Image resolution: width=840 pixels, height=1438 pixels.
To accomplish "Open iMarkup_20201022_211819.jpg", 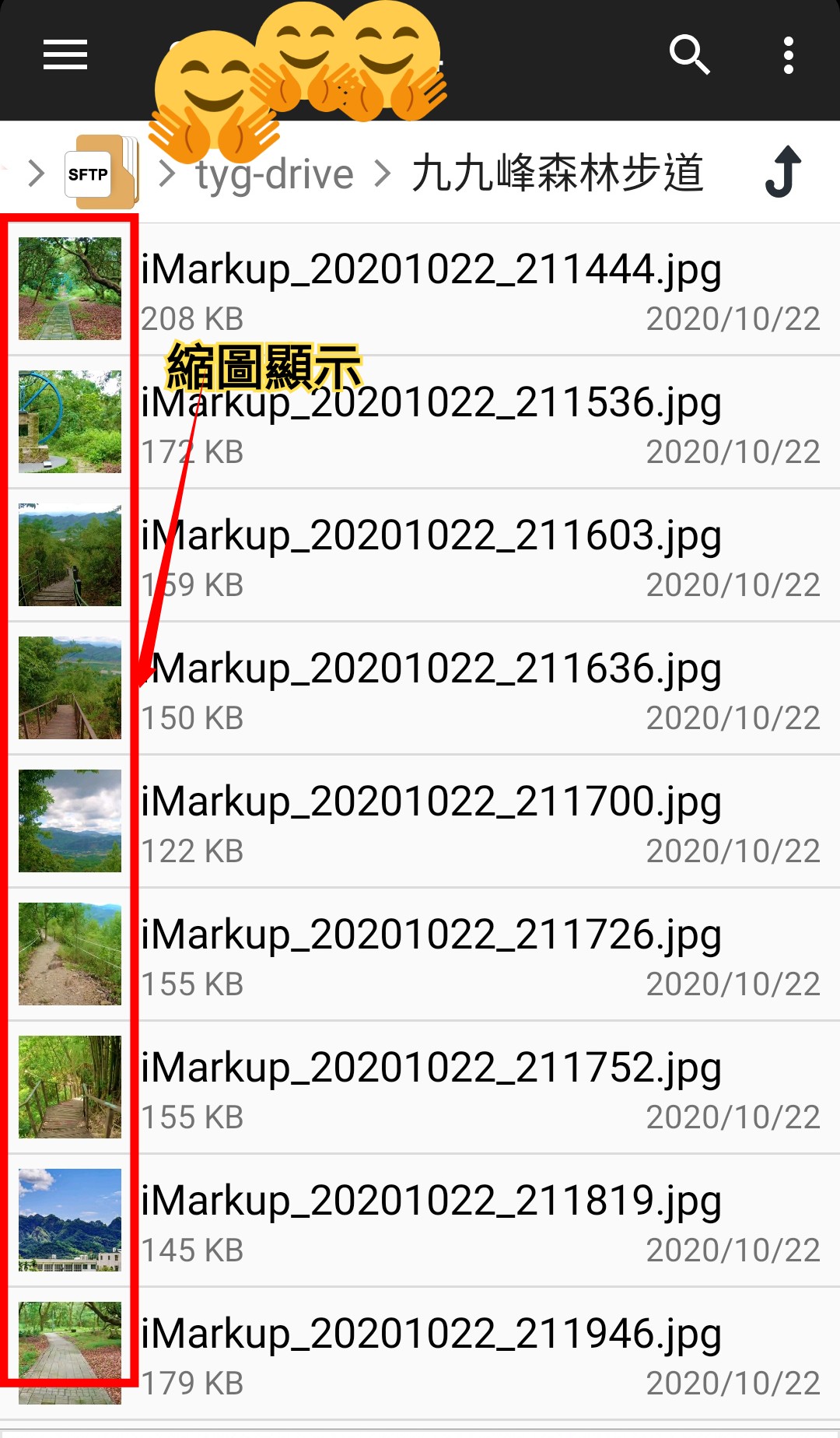I will tap(420, 1221).
